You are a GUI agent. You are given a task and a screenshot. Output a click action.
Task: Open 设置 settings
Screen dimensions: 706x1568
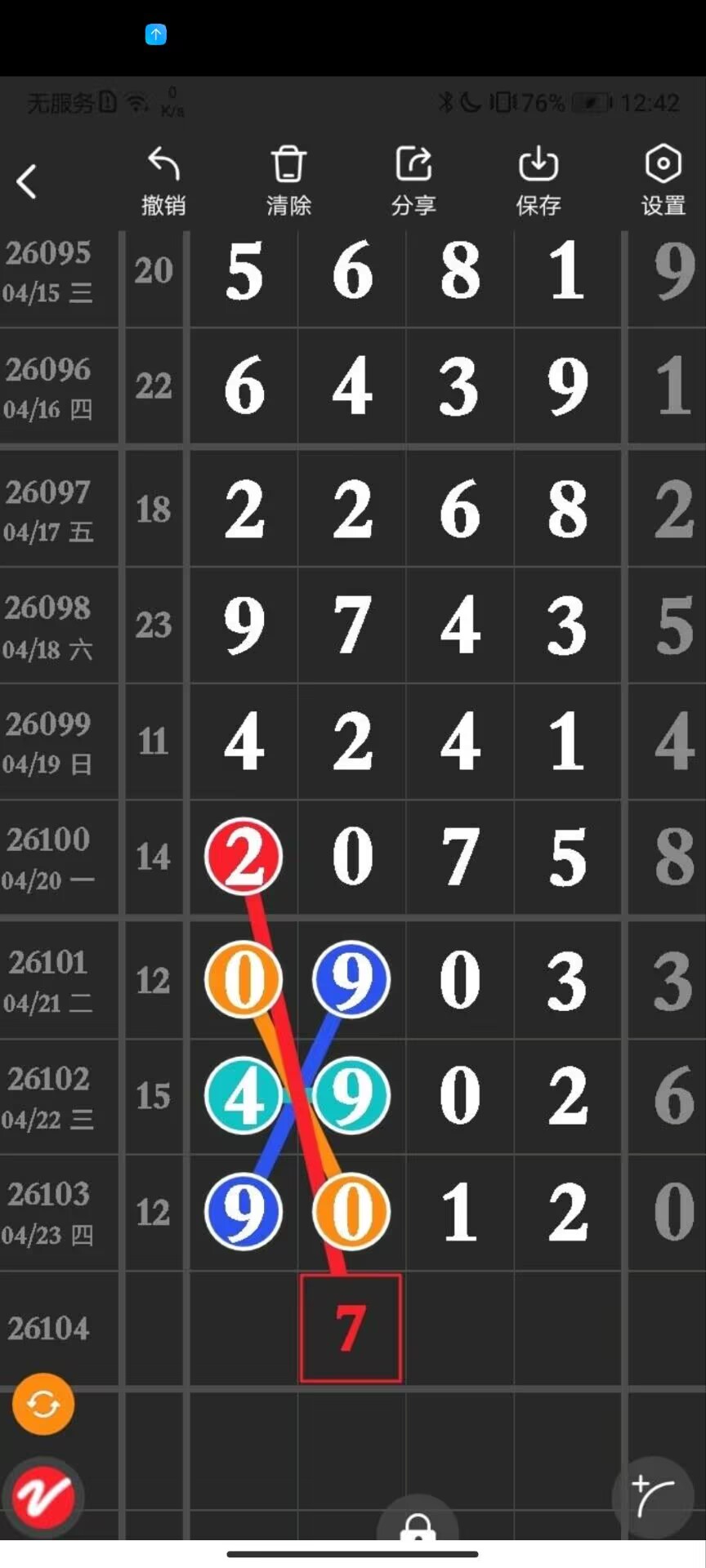663,182
